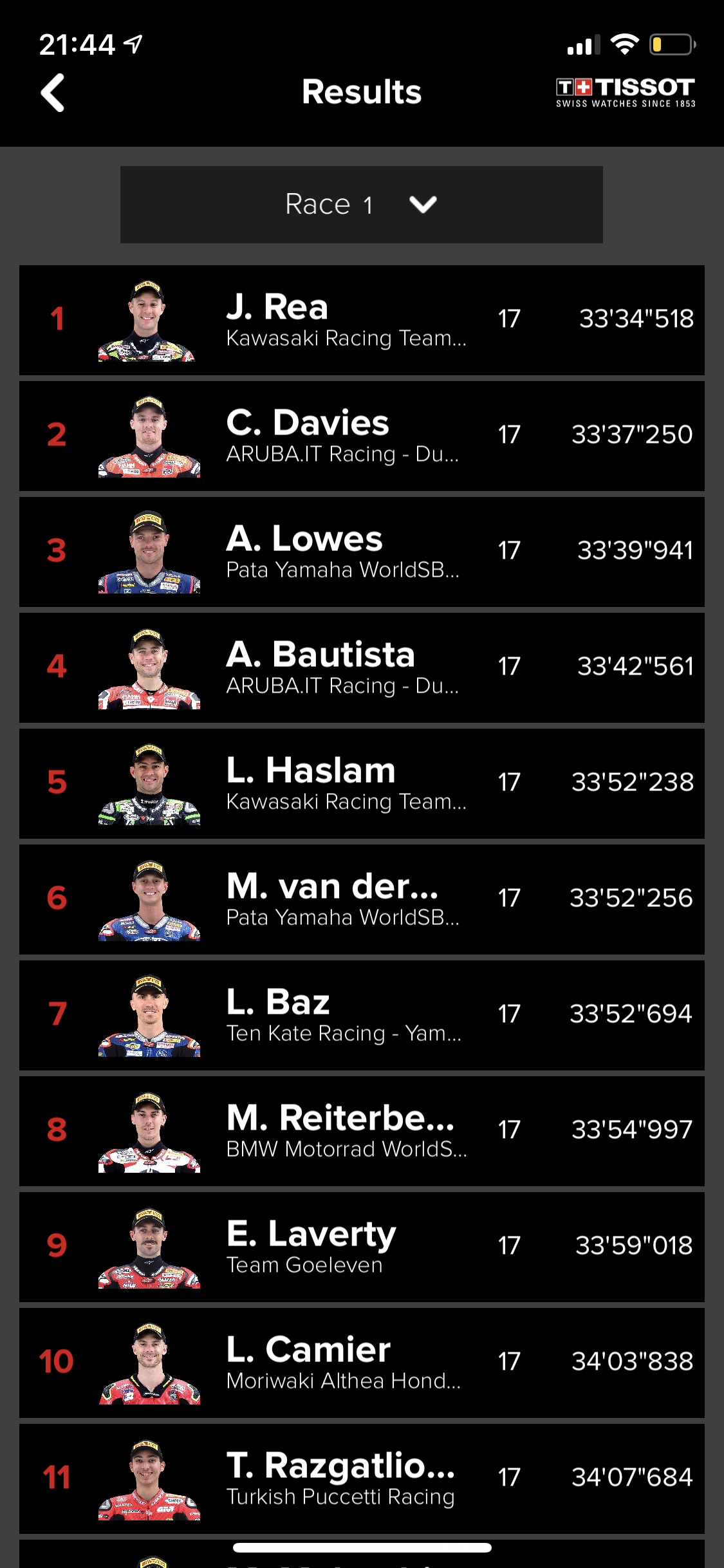724x1568 pixels.
Task: View the M. Reiterbe… result row
Action: (x=361, y=1131)
